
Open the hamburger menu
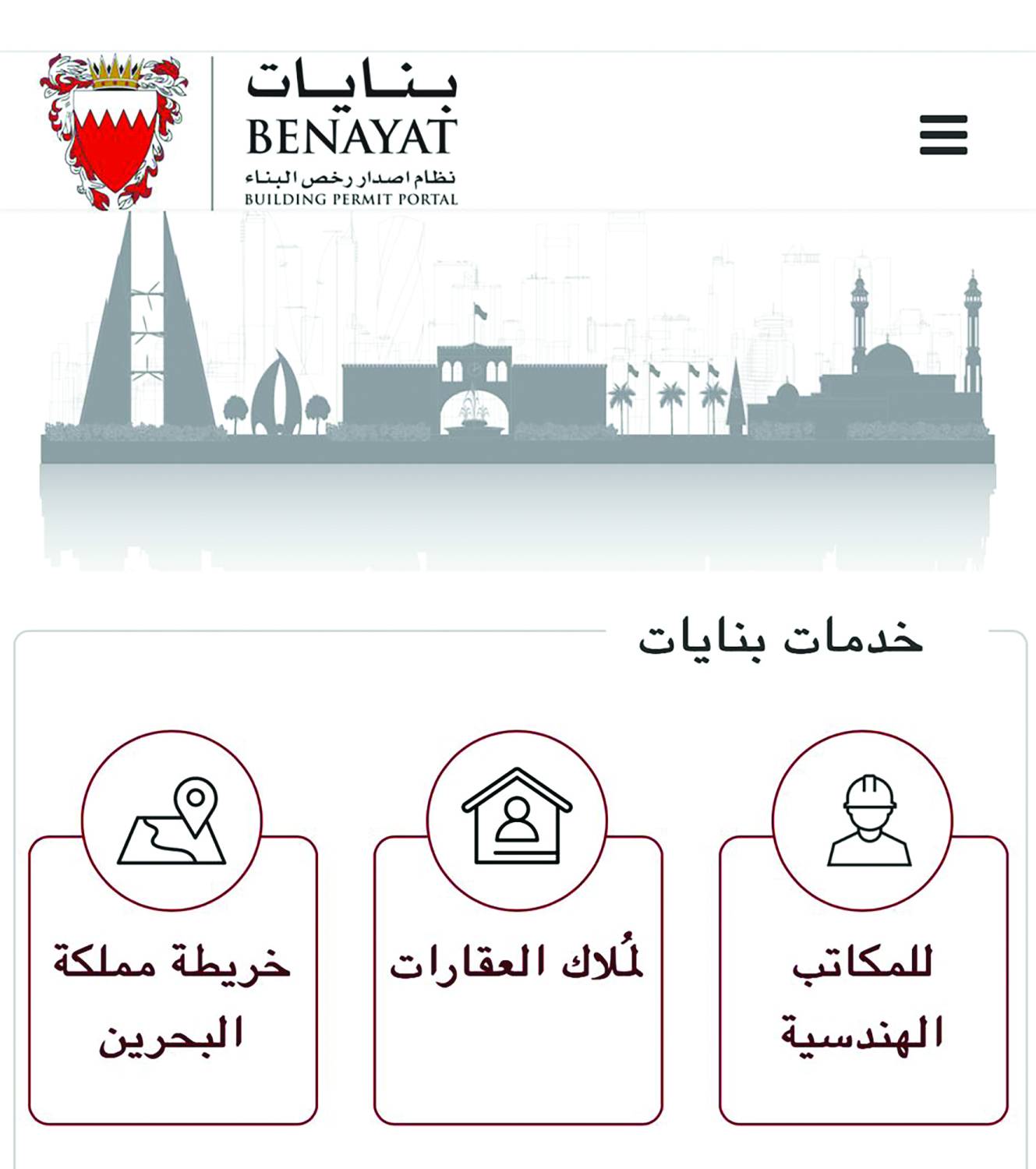point(943,135)
